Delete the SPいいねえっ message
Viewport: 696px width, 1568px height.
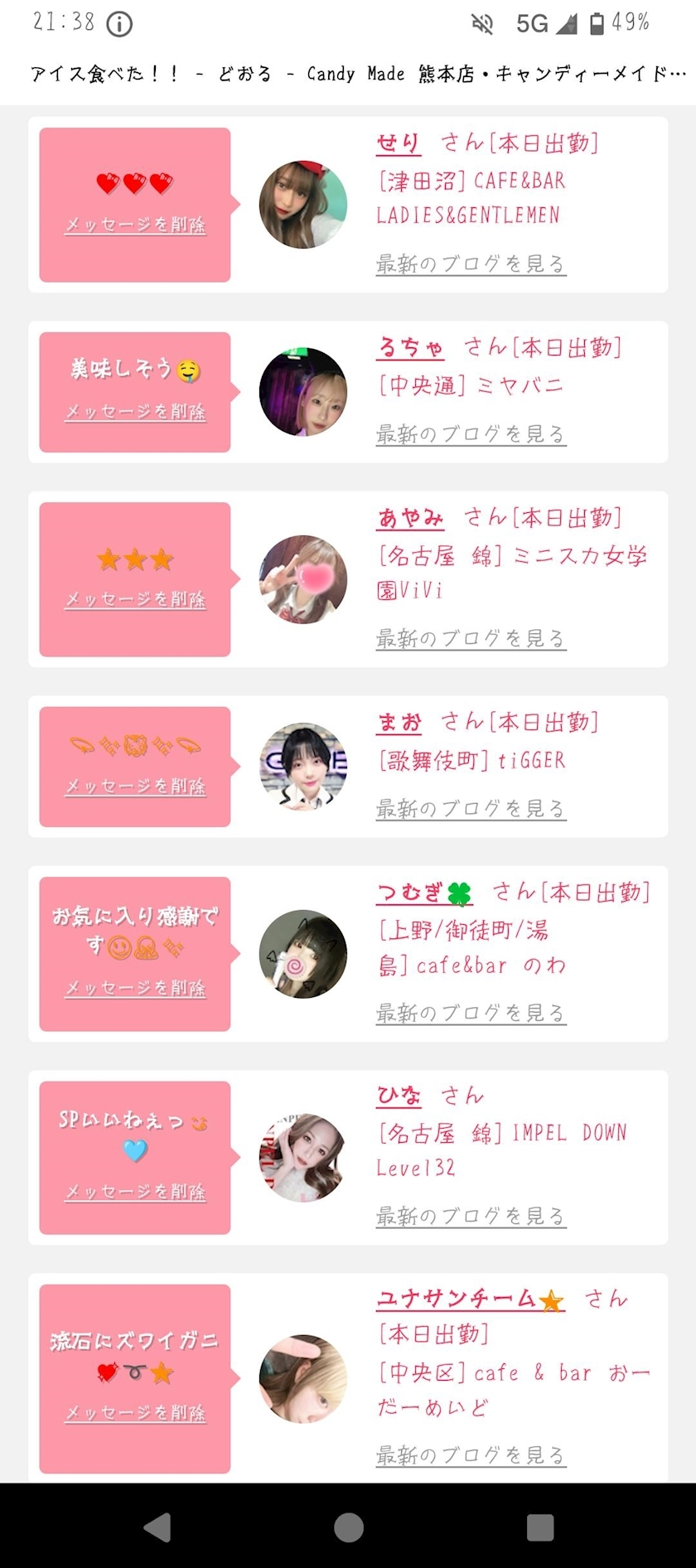pos(135,1192)
